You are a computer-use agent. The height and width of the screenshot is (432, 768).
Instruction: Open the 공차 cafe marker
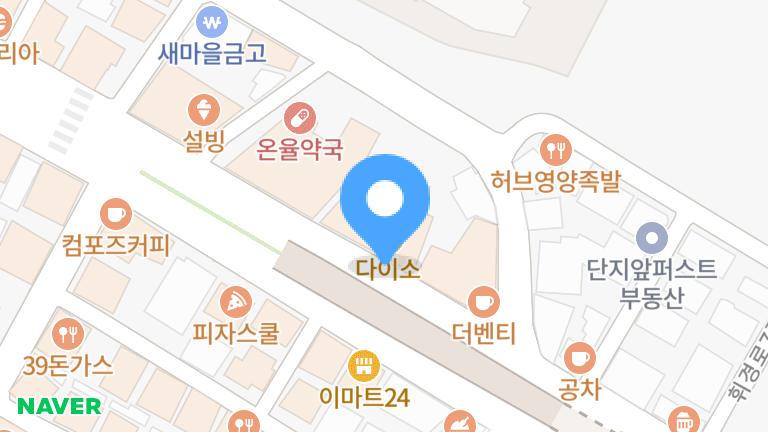pyautogui.click(x=579, y=356)
